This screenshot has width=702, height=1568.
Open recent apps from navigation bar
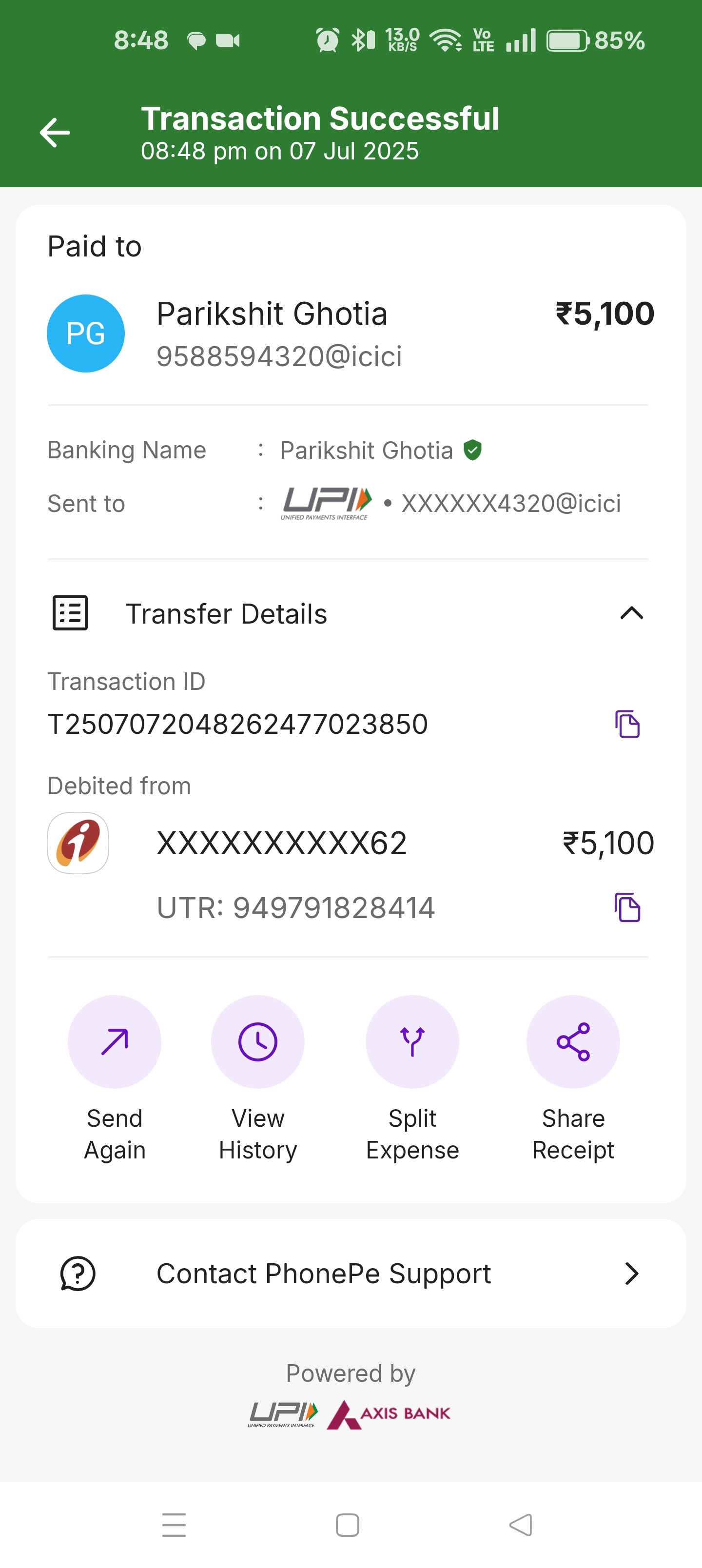(174, 1525)
